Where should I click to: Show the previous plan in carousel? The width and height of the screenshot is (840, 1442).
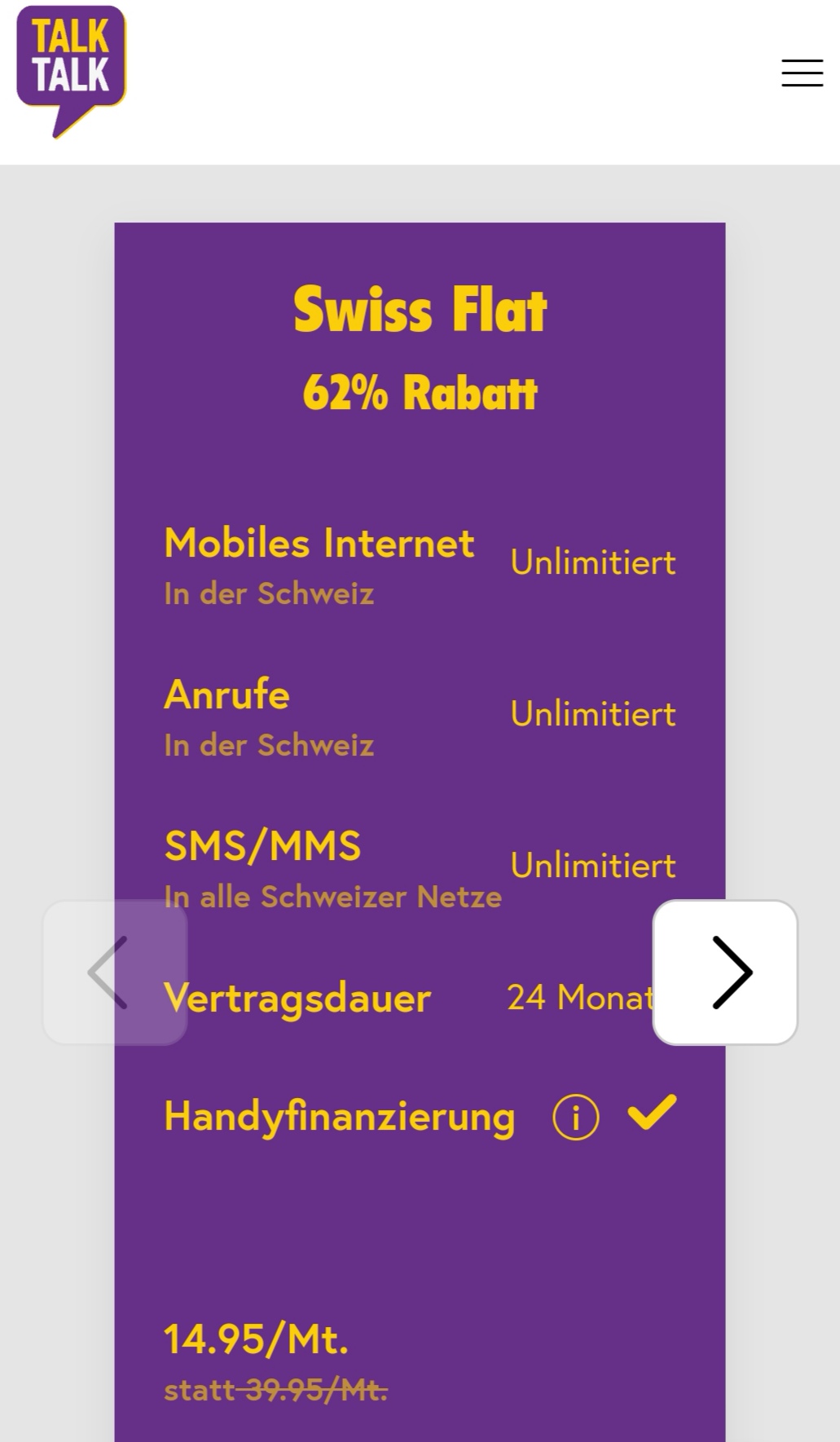(x=115, y=972)
